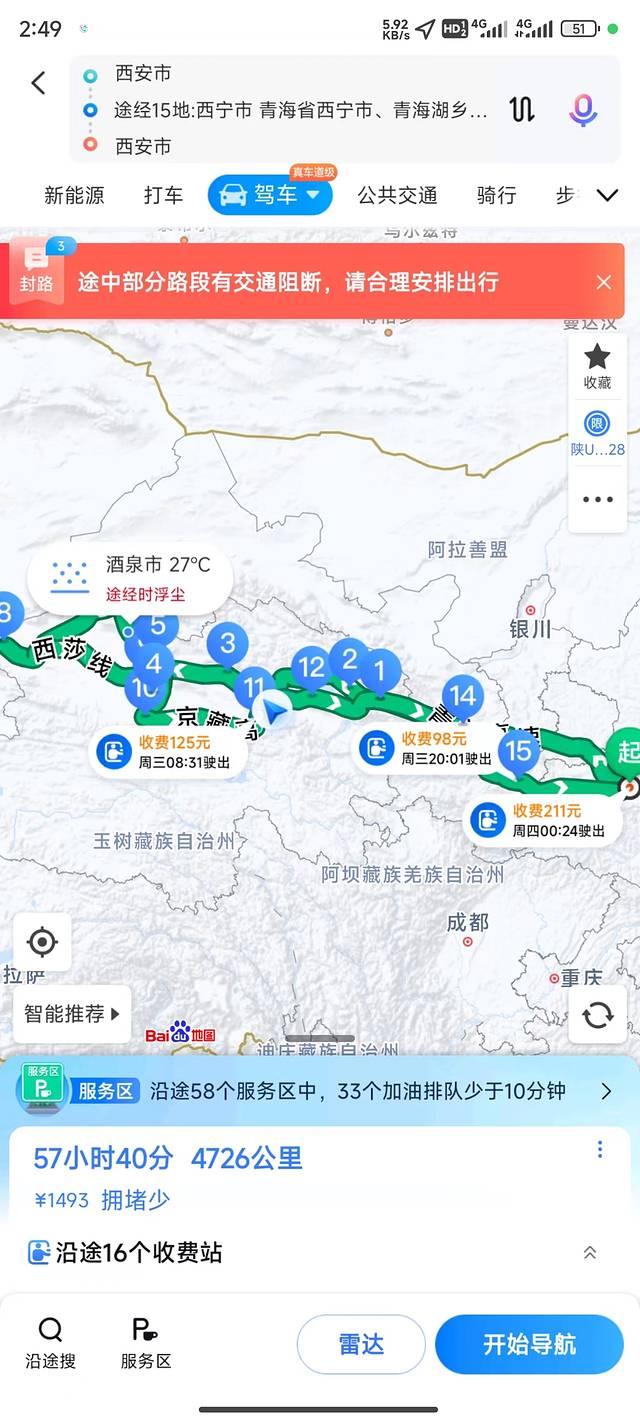Open the vehicle restriction 限行 setting

[x=597, y=434]
